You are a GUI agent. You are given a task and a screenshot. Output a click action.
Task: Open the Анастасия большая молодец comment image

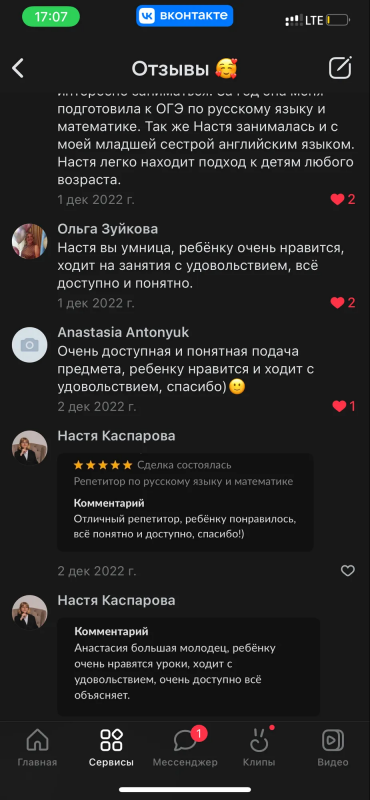point(188,666)
